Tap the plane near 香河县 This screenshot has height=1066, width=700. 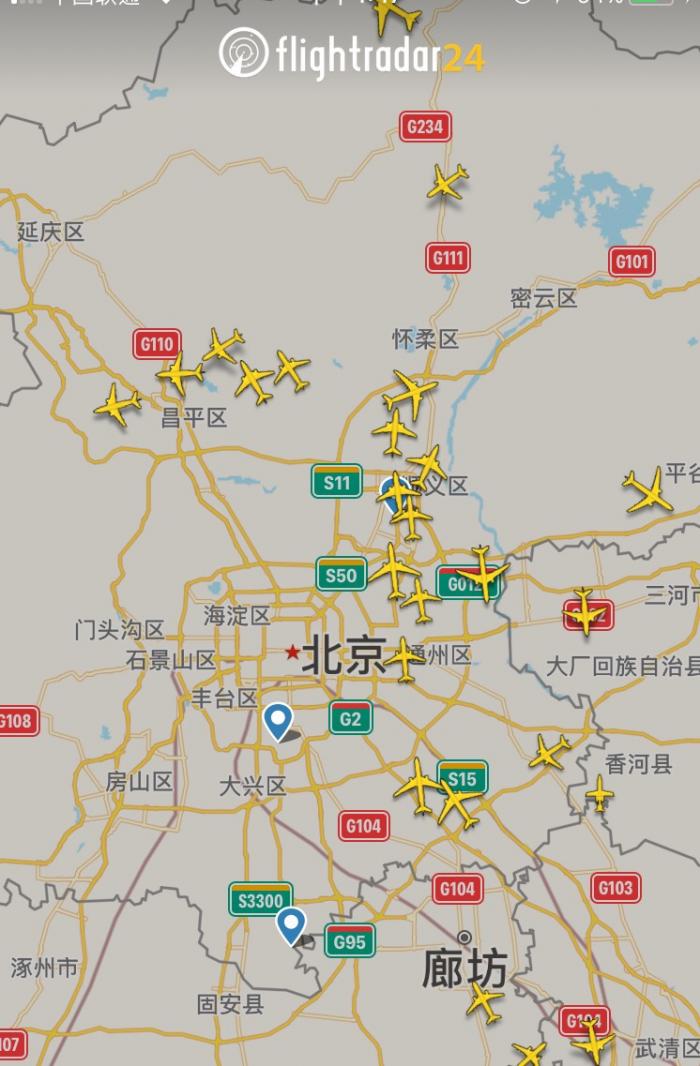point(599,794)
